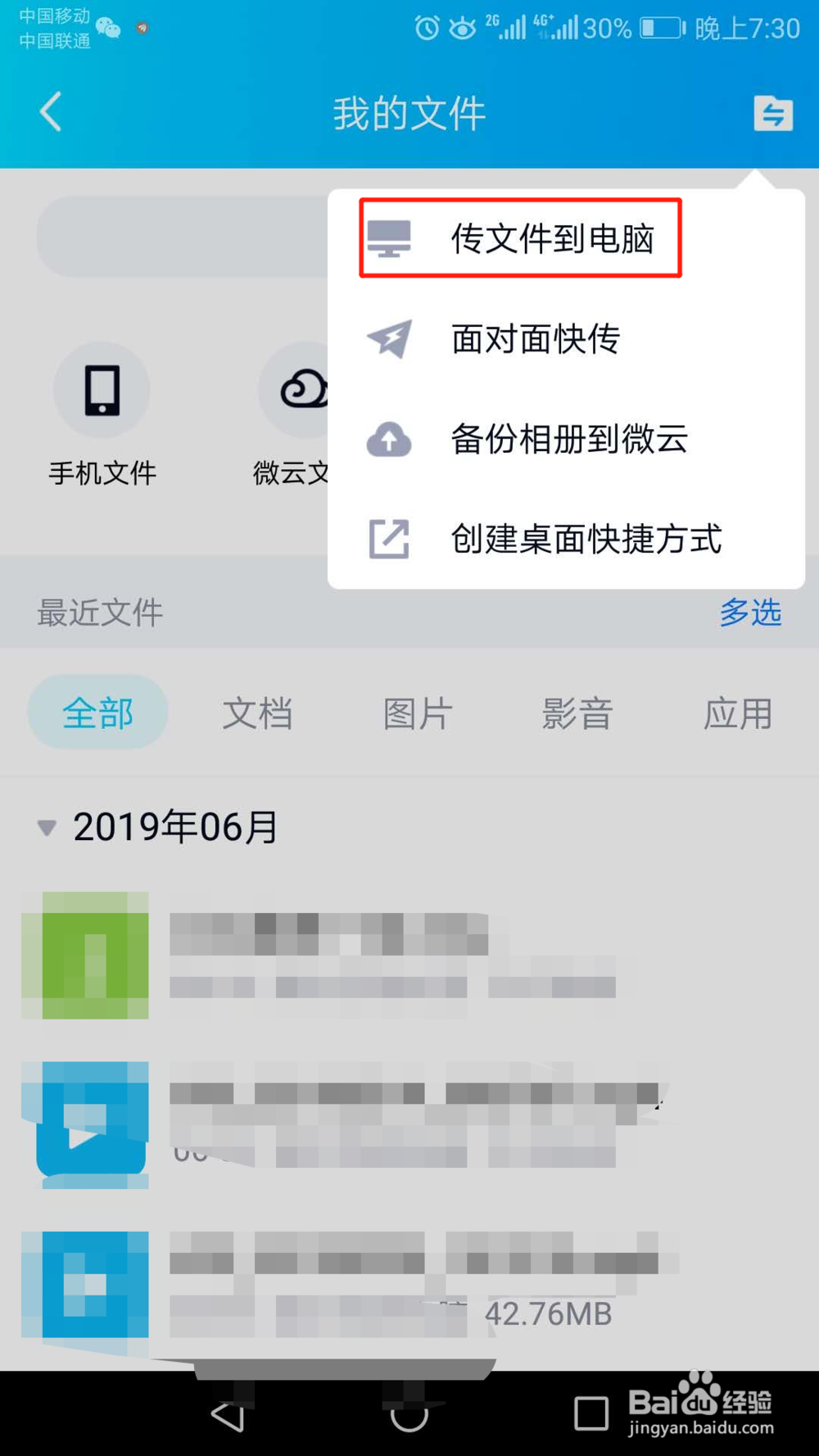Screen dimensions: 819x1456
Task: Tap the 应用 filter option
Action: pos(738,714)
